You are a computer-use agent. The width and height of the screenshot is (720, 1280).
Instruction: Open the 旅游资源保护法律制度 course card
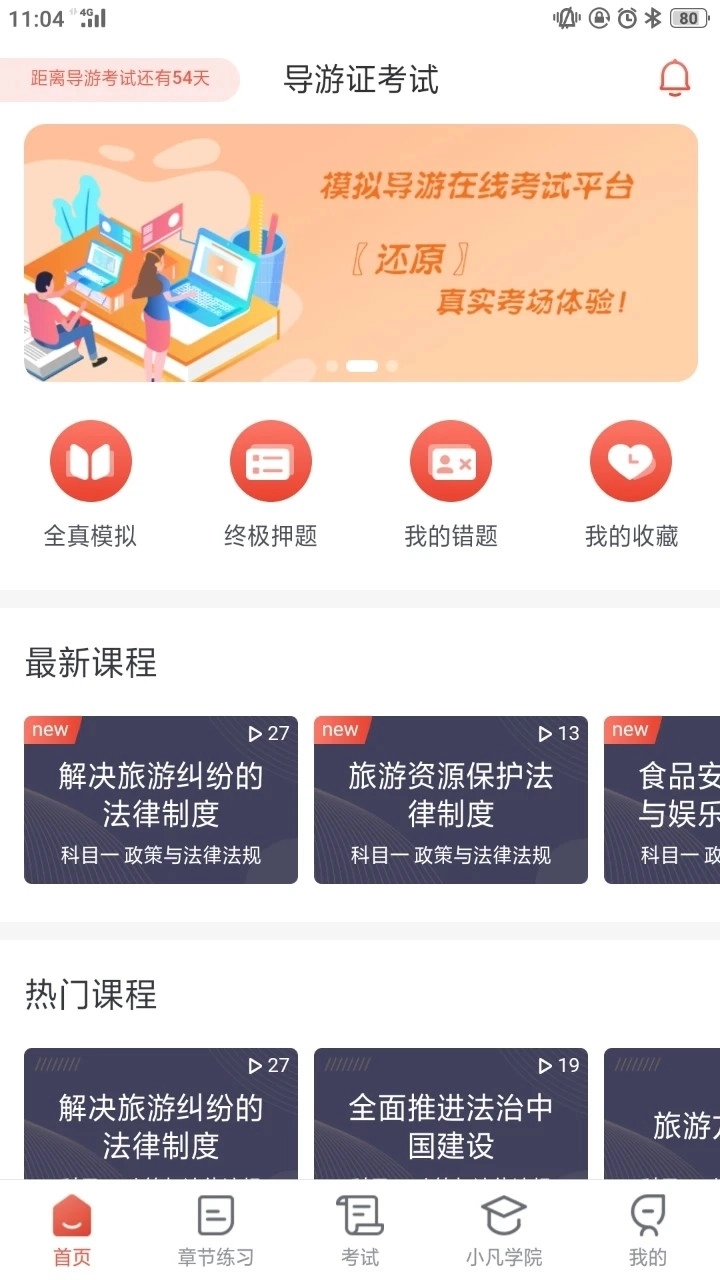point(450,798)
